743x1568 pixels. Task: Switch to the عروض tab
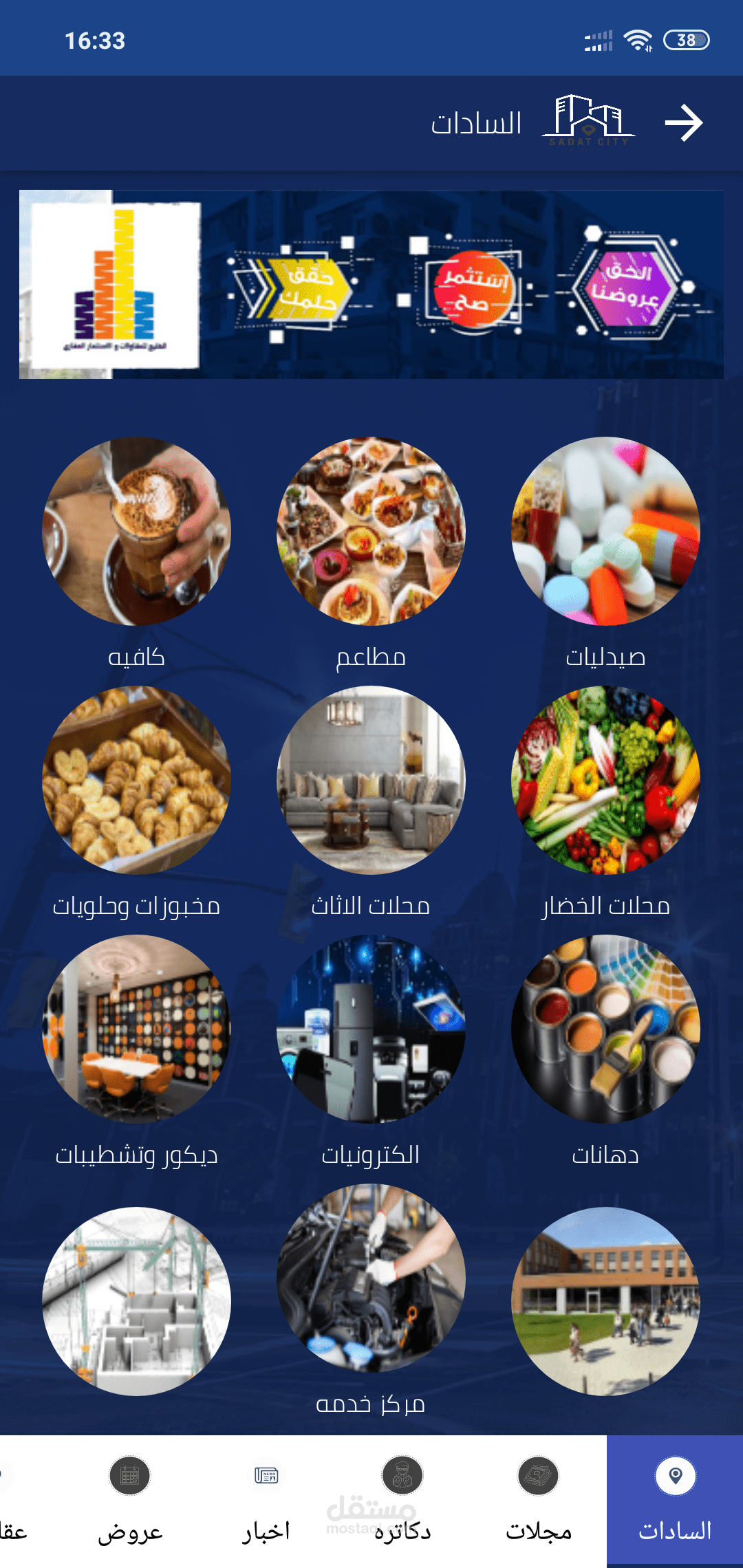(130, 1501)
